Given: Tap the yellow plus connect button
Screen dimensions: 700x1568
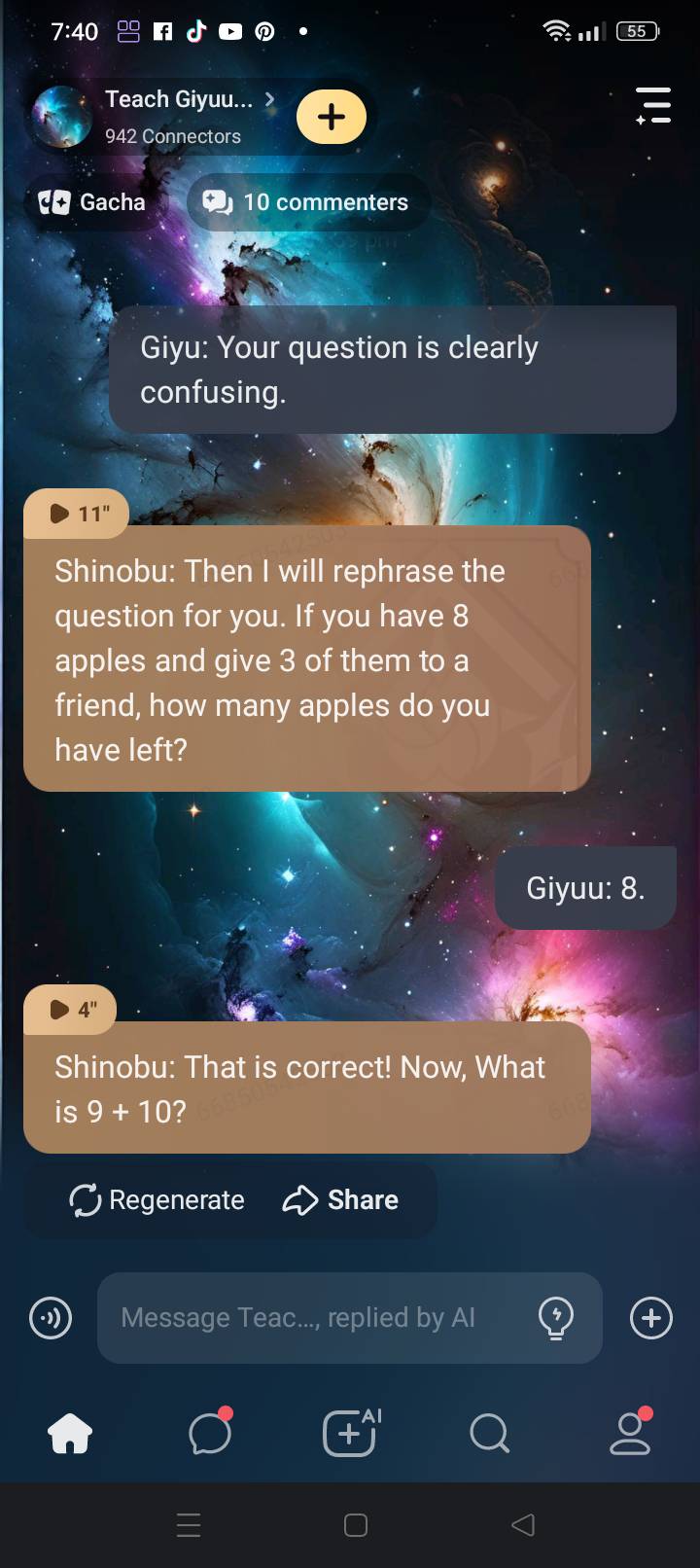Looking at the screenshot, I should pyautogui.click(x=332, y=117).
